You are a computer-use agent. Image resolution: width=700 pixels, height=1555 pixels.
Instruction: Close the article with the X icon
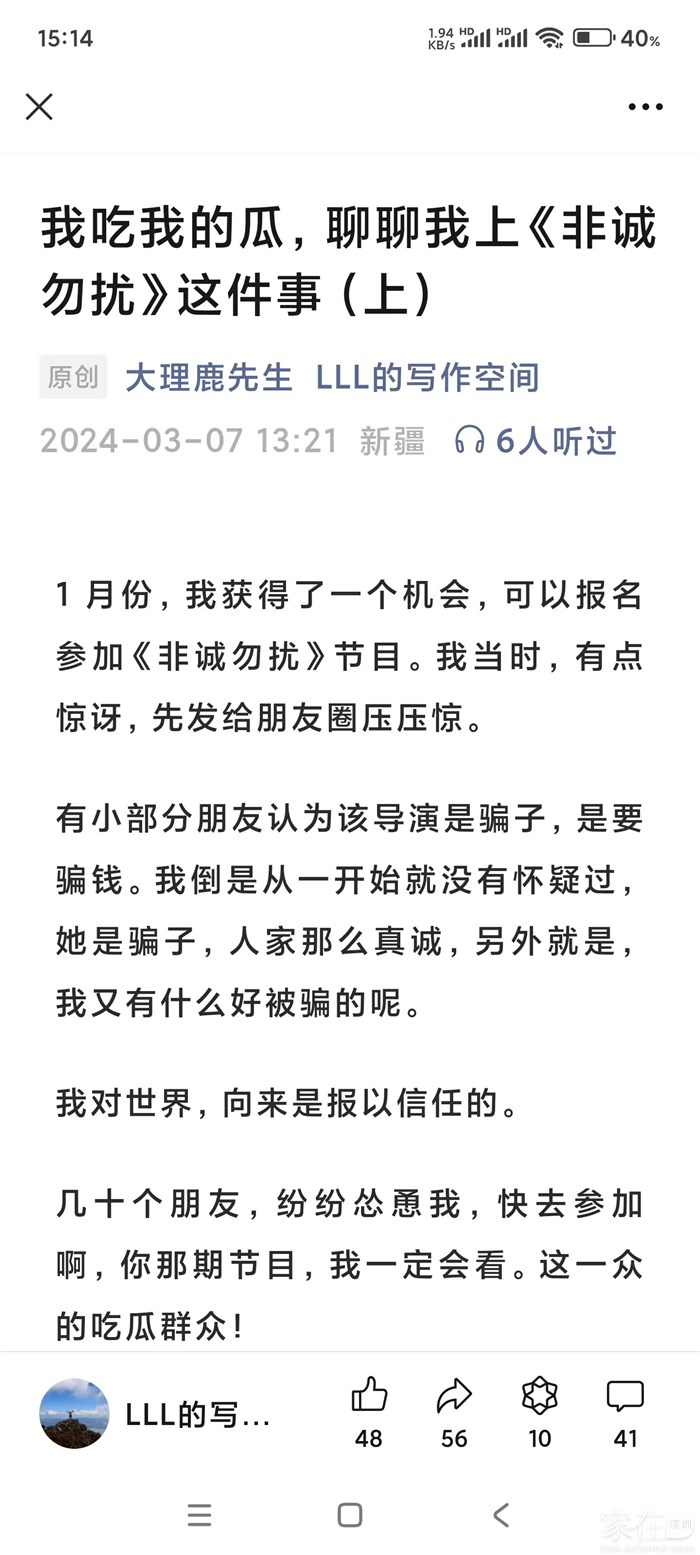point(39,107)
